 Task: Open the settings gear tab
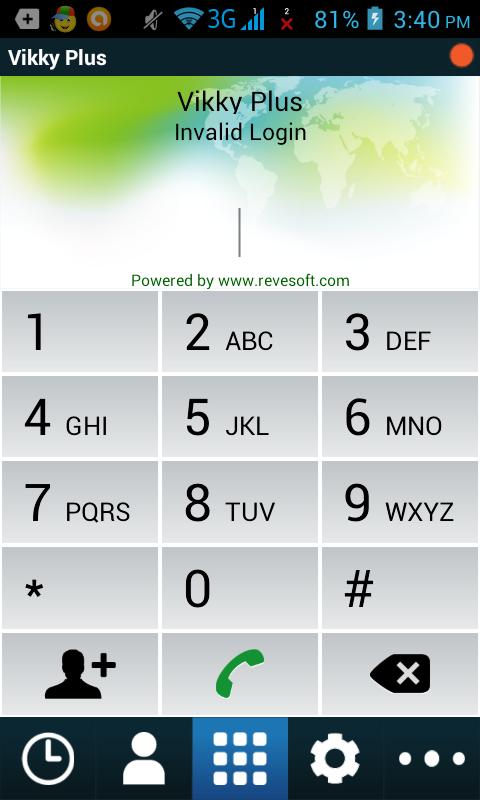pyautogui.click(x=336, y=759)
